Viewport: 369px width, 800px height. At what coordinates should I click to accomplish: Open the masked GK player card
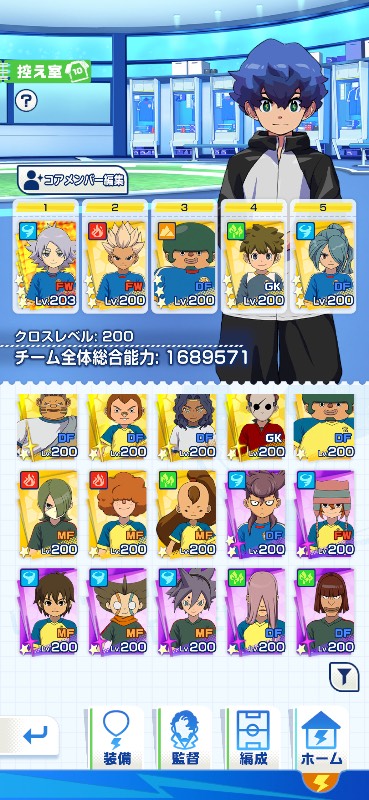256,427
